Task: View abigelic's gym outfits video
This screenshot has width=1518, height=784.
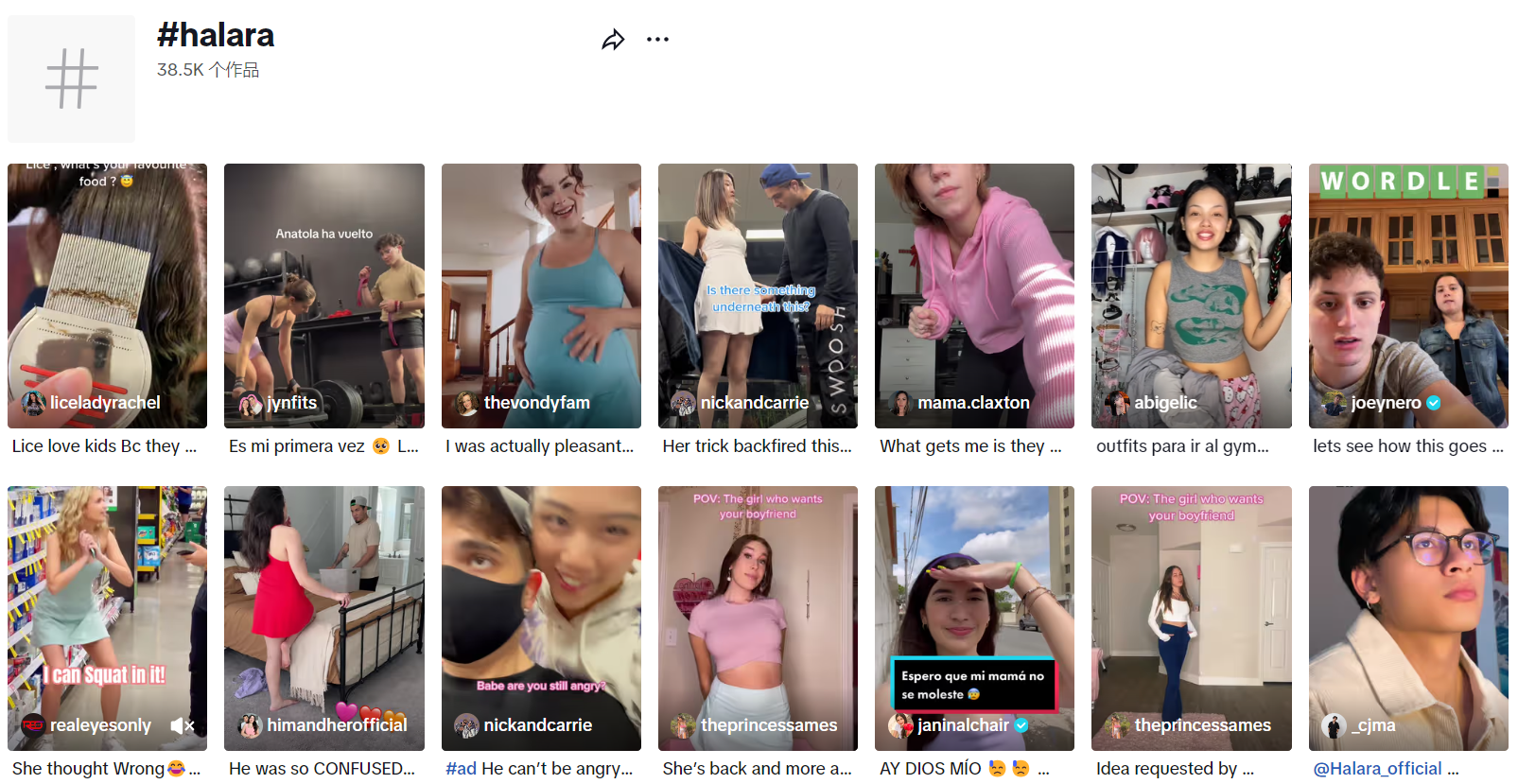Action: pyautogui.click(x=1191, y=295)
